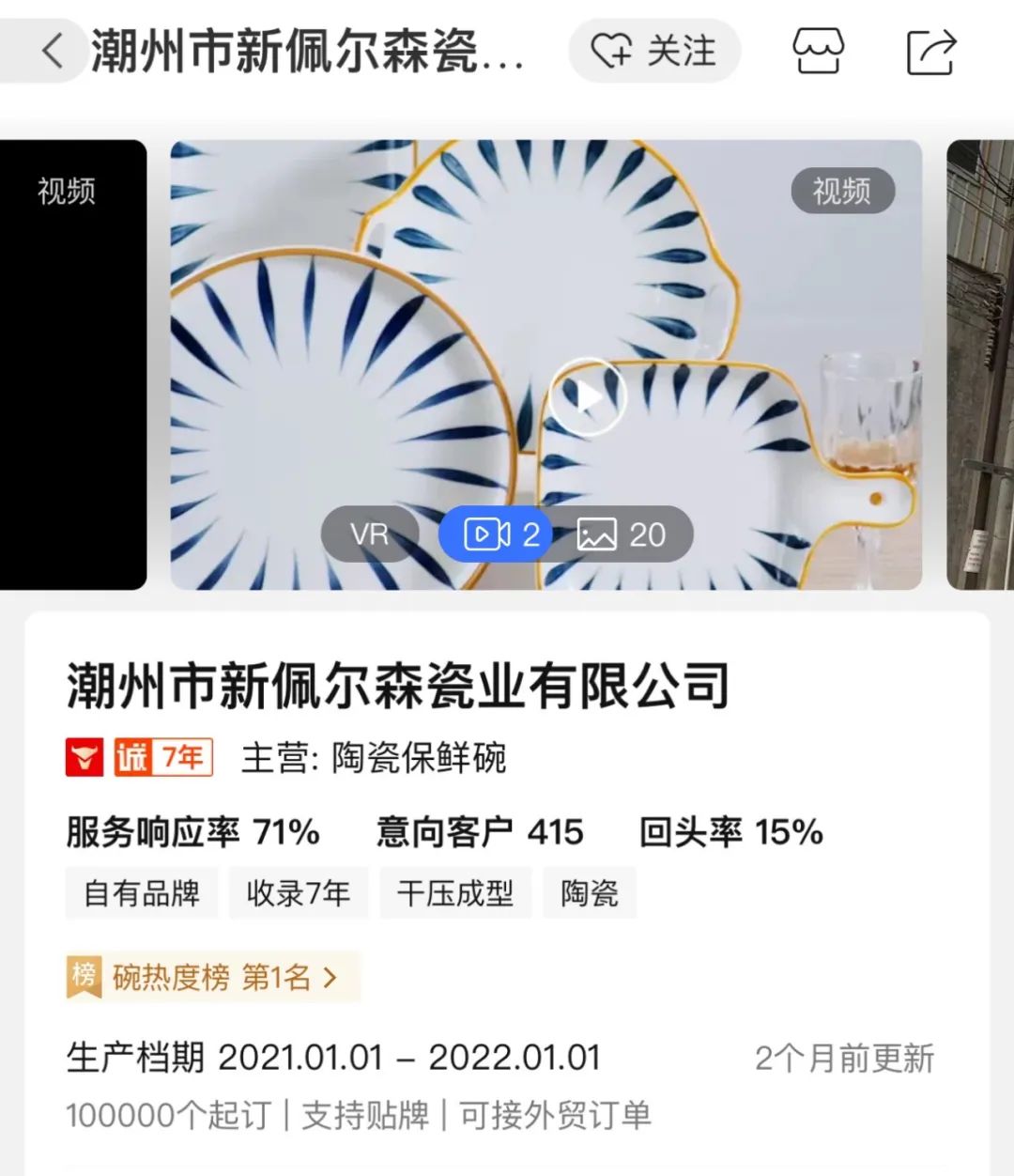The height and width of the screenshot is (1176, 1014).
Task: Click the back arrow at top left
Action: pyautogui.click(x=52, y=52)
